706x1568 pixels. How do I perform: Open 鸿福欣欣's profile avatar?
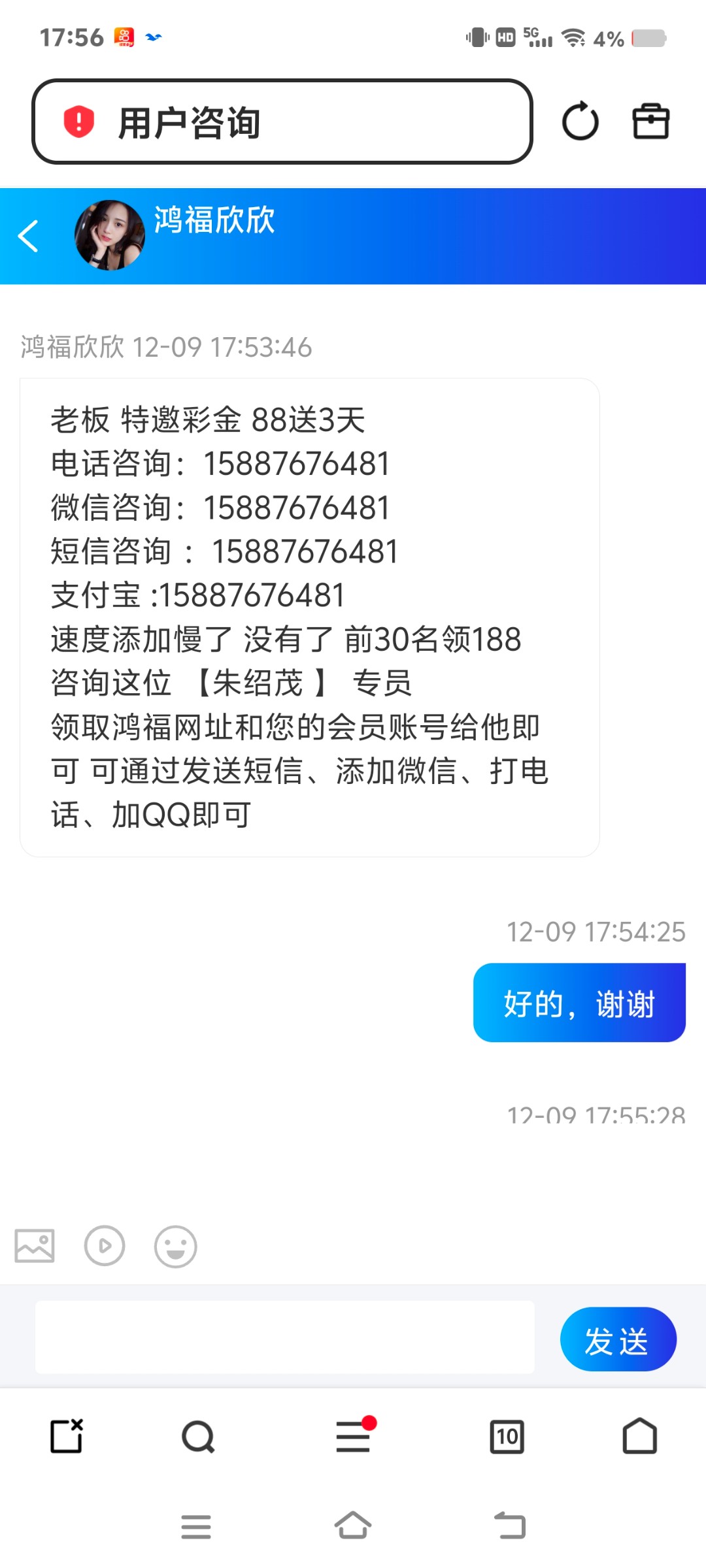(x=110, y=235)
